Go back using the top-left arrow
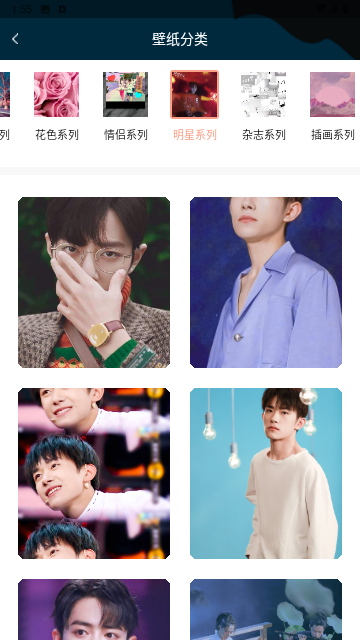The height and width of the screenshot is (640, 360). click(x=16, y=39)
